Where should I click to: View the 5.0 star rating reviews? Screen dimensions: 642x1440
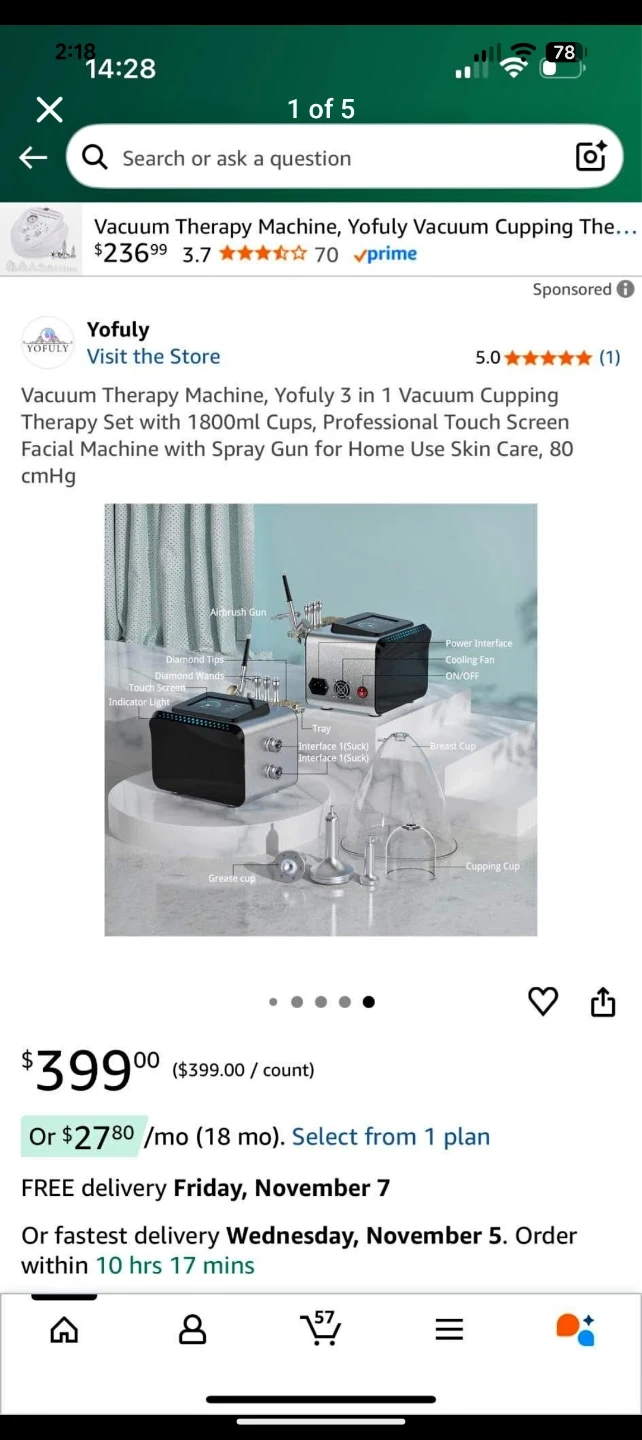pos(548,357)
